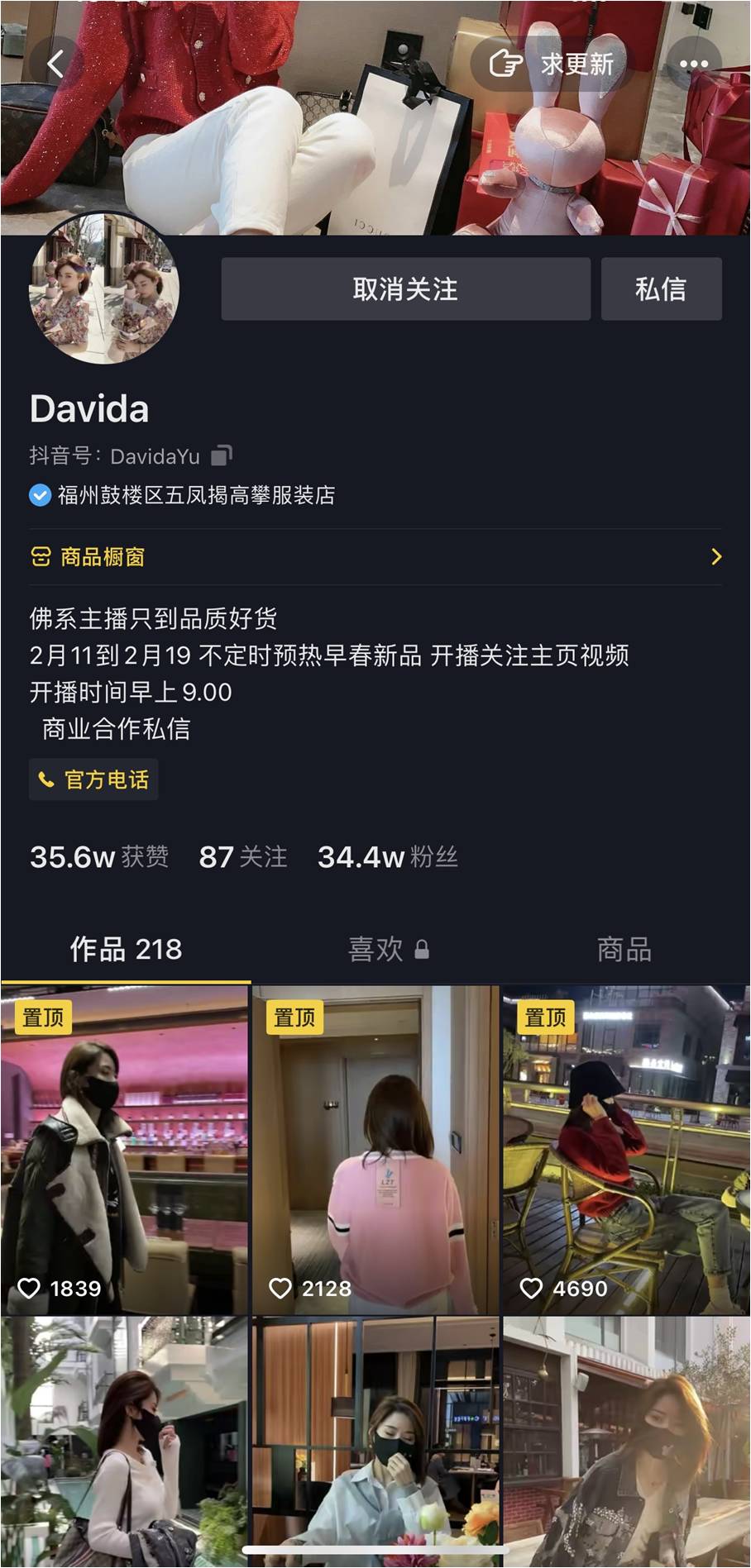
Task: Open pinned video with 1839 likes
Action: [x=124, y=1149]
